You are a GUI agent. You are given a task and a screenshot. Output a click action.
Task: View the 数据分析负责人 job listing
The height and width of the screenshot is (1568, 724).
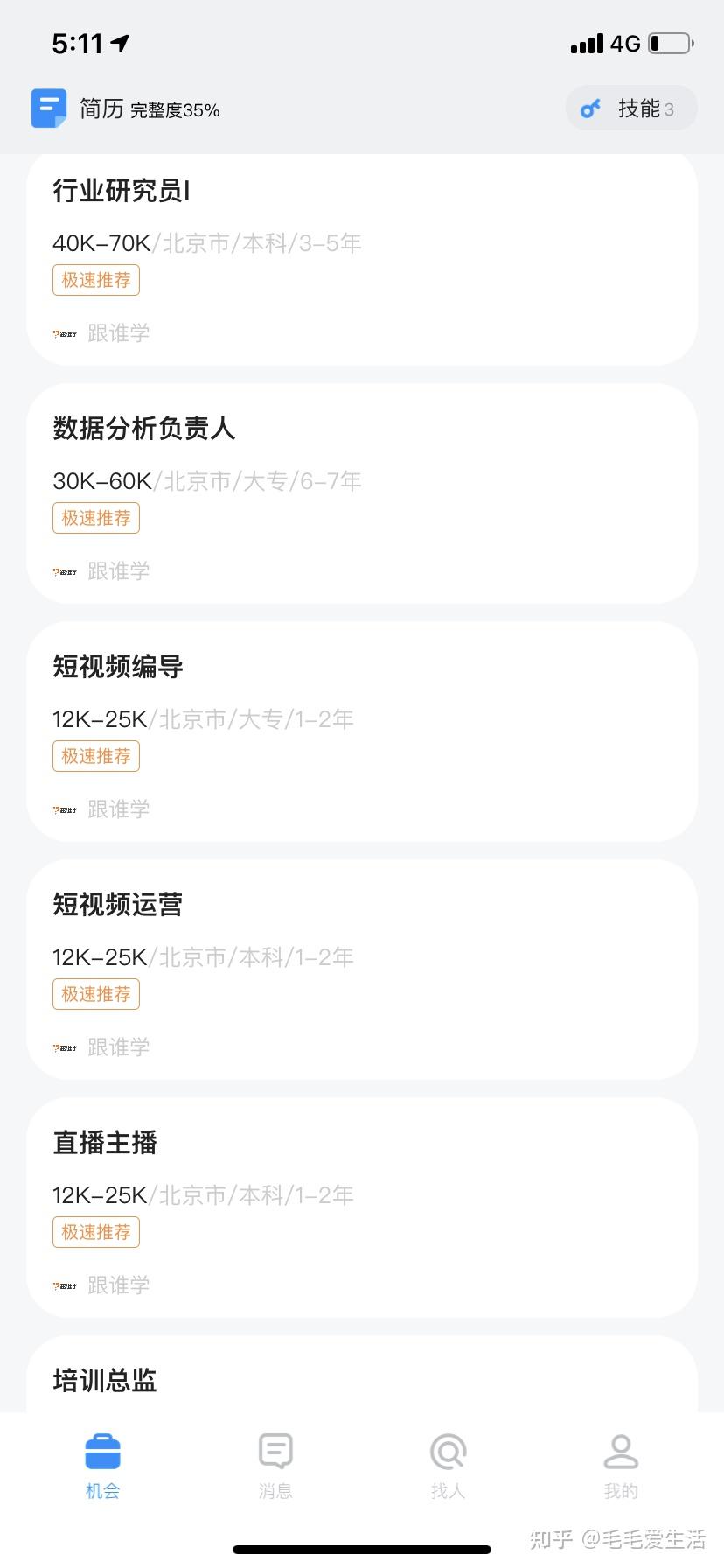pos(362,494)
